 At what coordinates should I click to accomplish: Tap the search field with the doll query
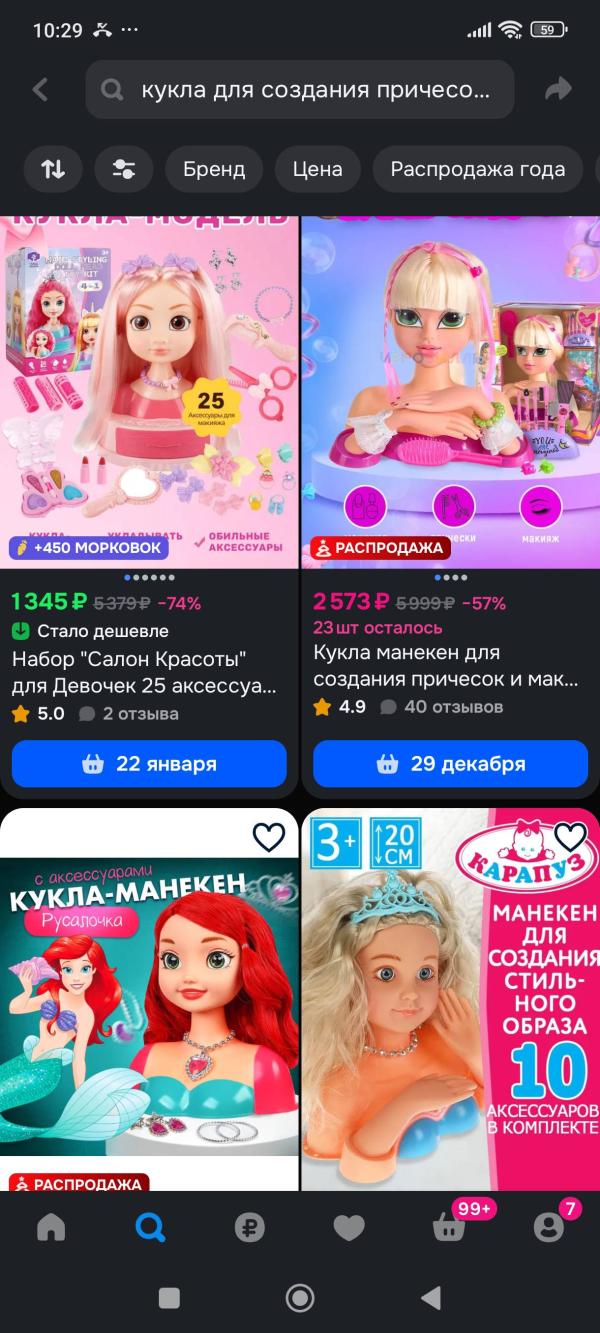[x=300, y=90]
